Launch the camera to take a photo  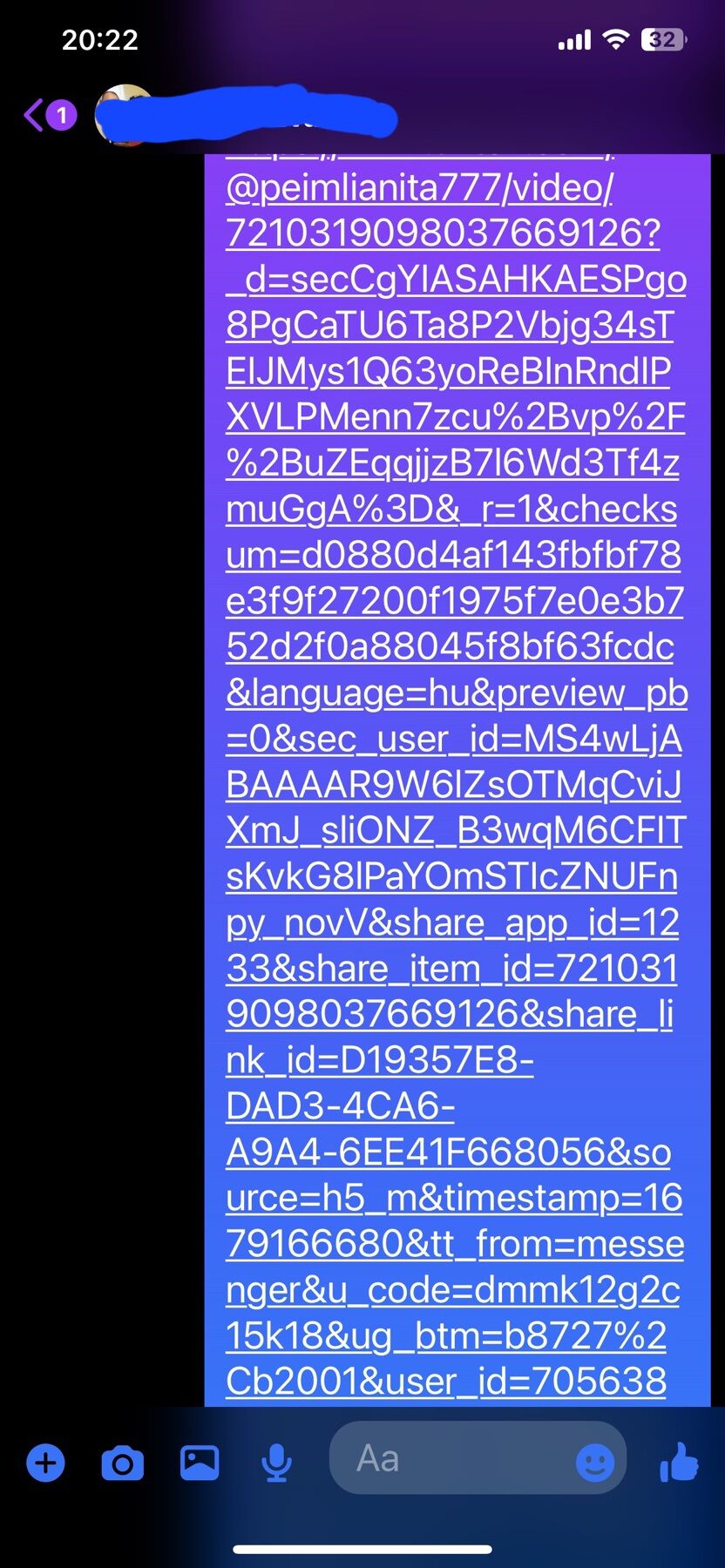click(123, 1463)
